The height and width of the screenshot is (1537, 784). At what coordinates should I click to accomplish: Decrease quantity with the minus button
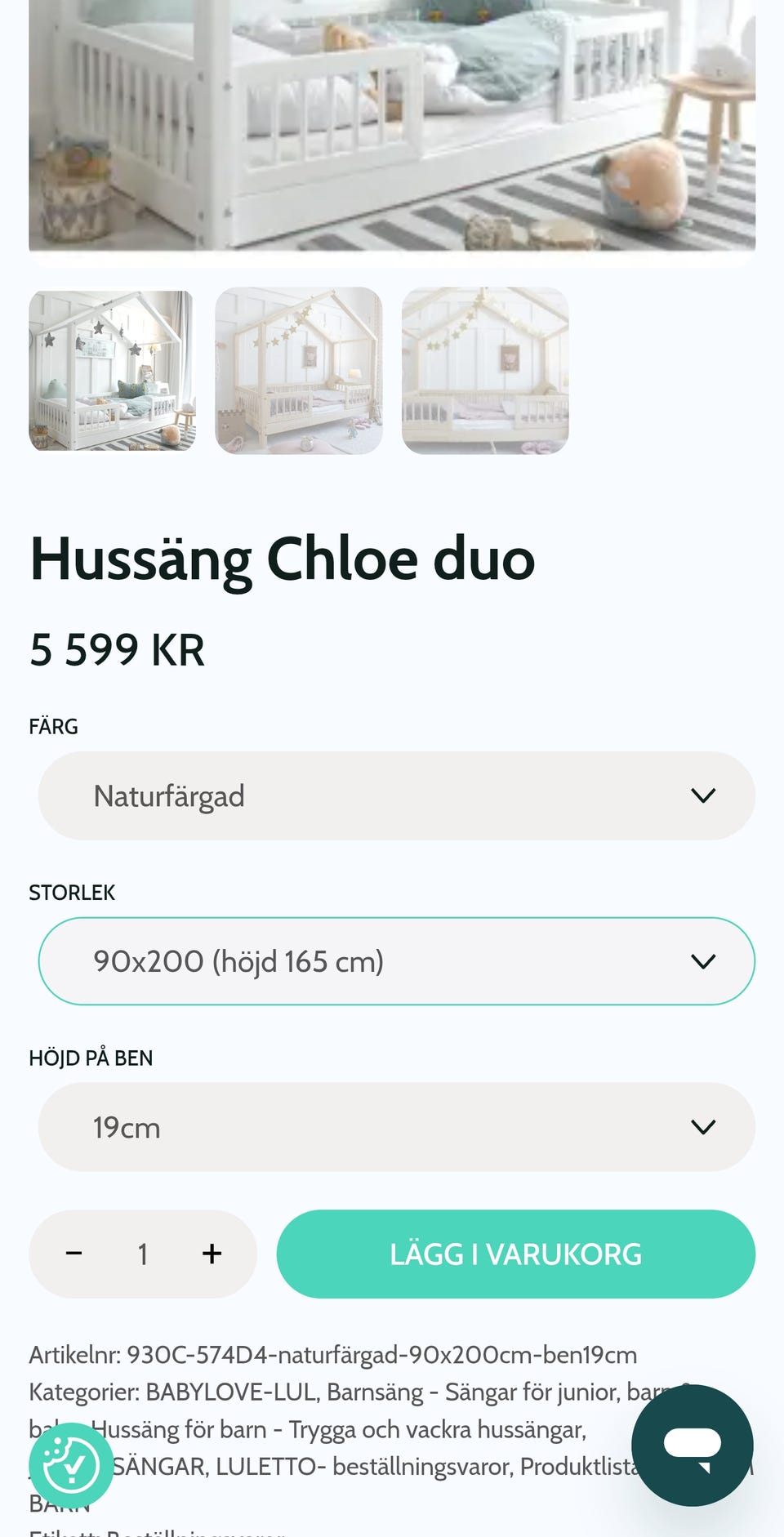coord(74,1254)
